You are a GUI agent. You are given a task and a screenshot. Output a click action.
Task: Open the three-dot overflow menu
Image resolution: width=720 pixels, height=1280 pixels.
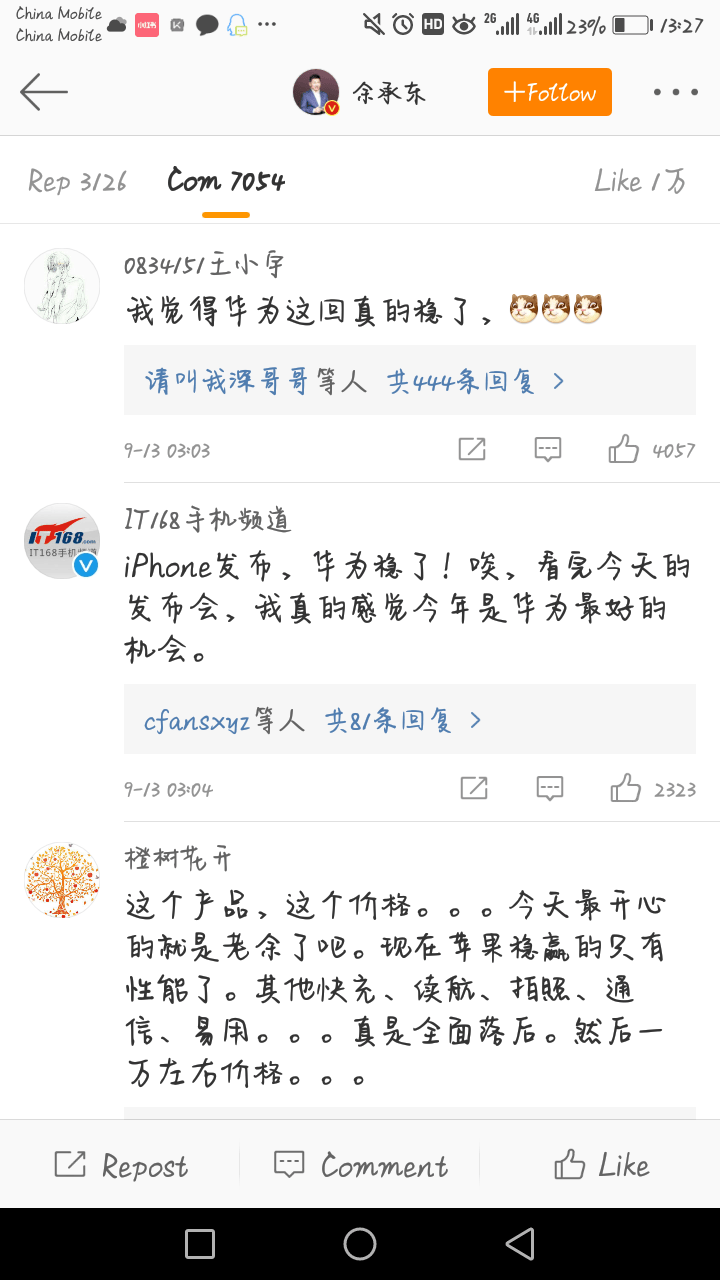(x=676, y=92)
